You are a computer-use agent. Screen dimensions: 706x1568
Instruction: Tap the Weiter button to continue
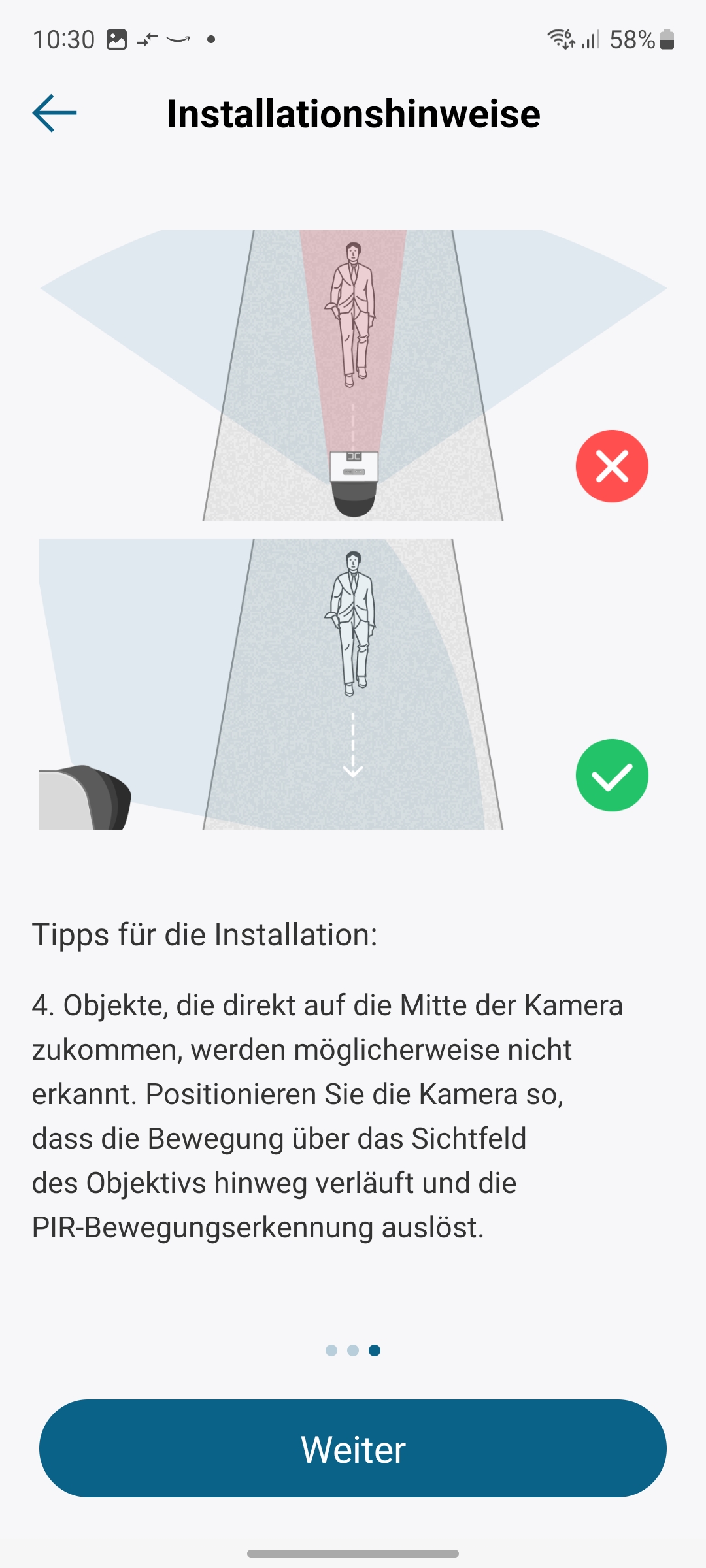pyautogui.click(x=353, y=1448)
